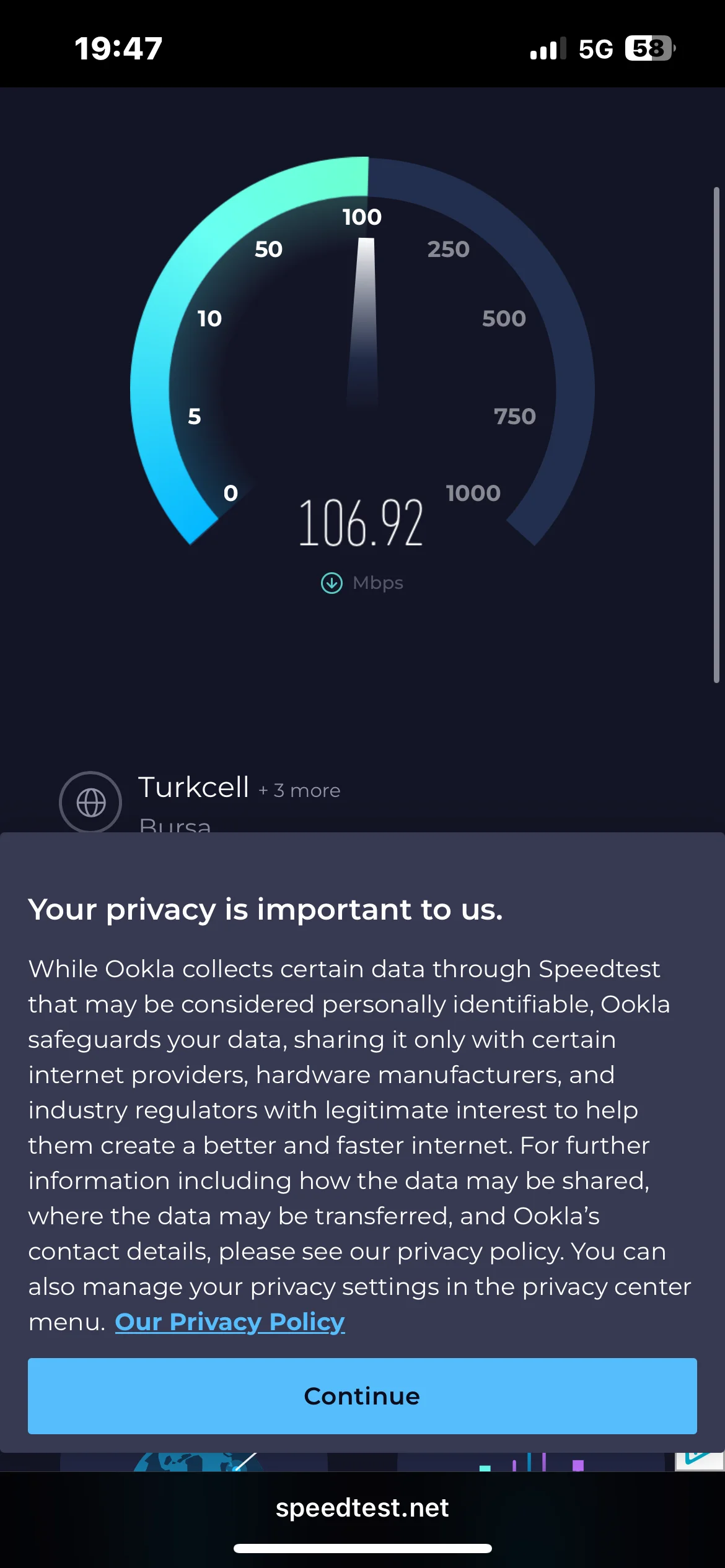Viewport: 725px width, 1568px height.
Task: Tap the speedtest.net address bar
Action: 362,1507
